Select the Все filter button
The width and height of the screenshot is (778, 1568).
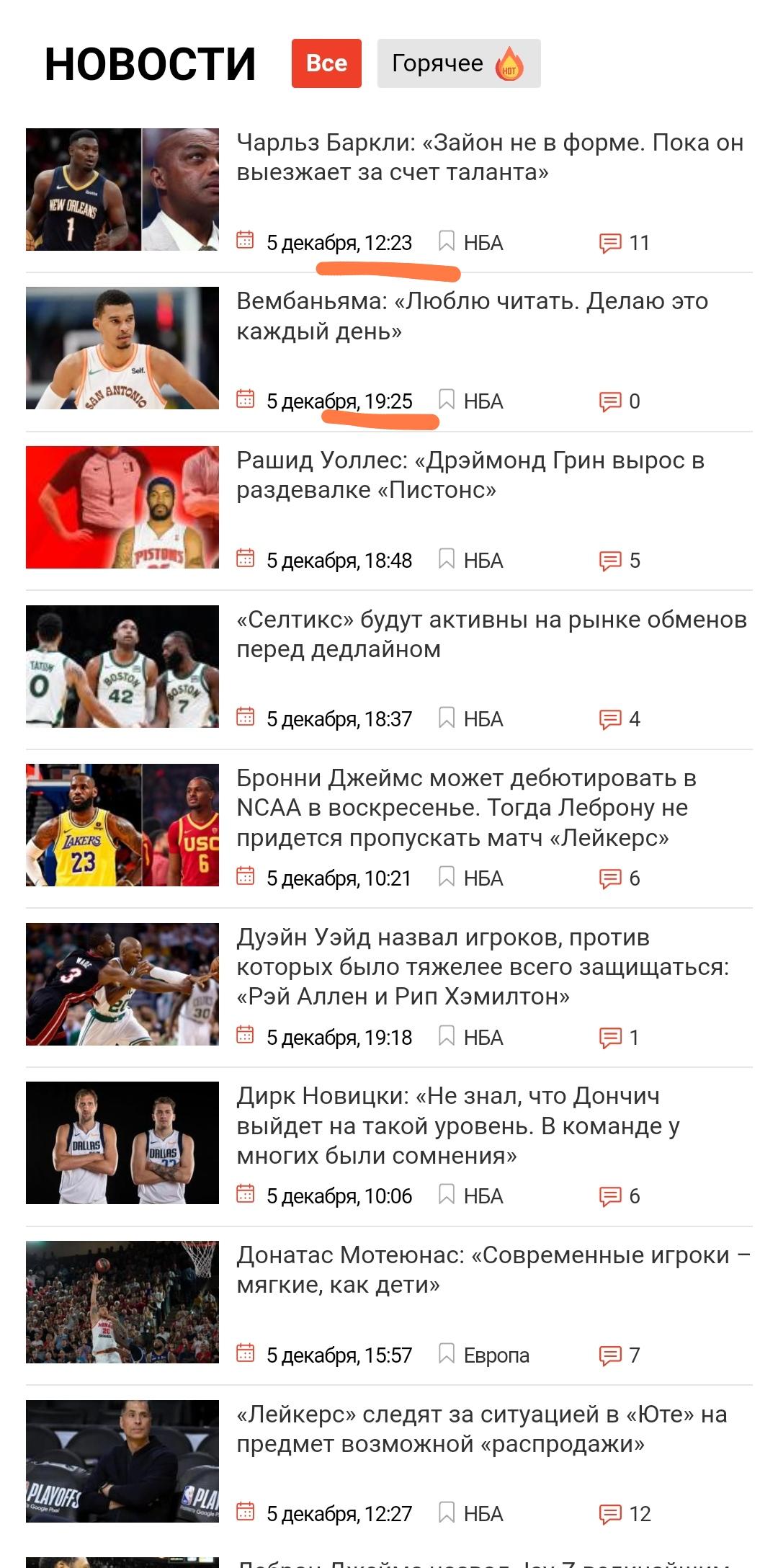326,63
